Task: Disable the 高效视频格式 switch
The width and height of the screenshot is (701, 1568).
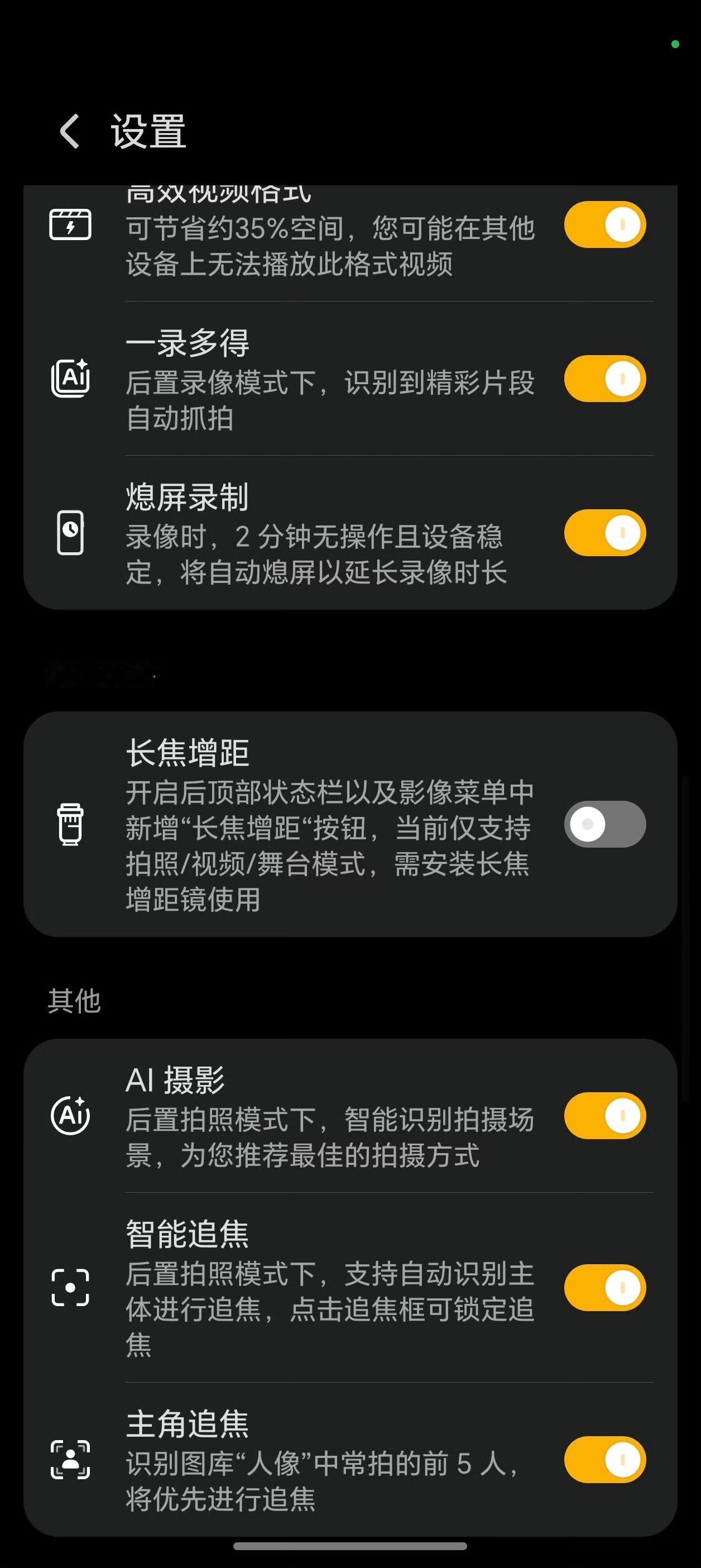Action: (x=605, y=224)
